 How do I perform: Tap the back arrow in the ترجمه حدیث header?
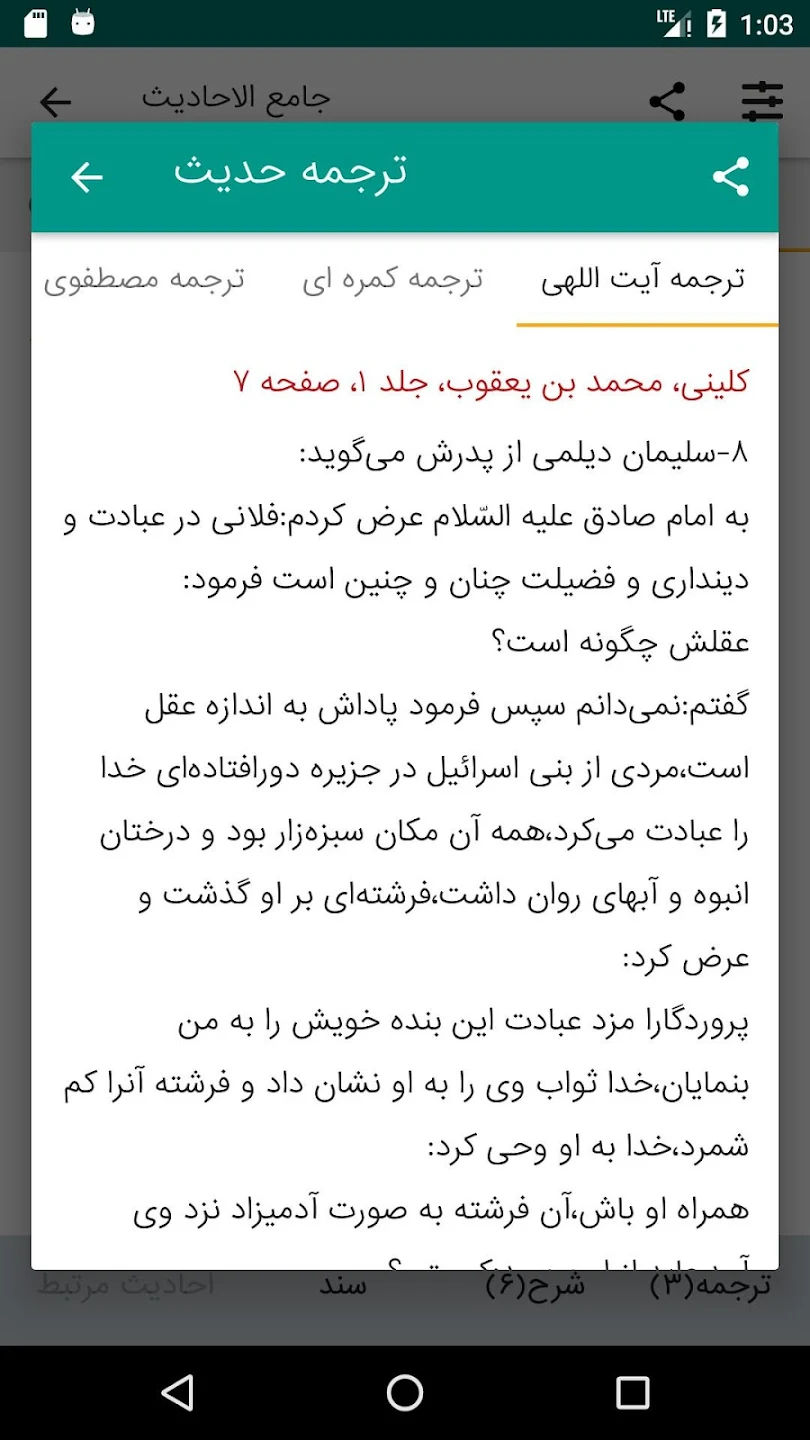pos(87,177)
